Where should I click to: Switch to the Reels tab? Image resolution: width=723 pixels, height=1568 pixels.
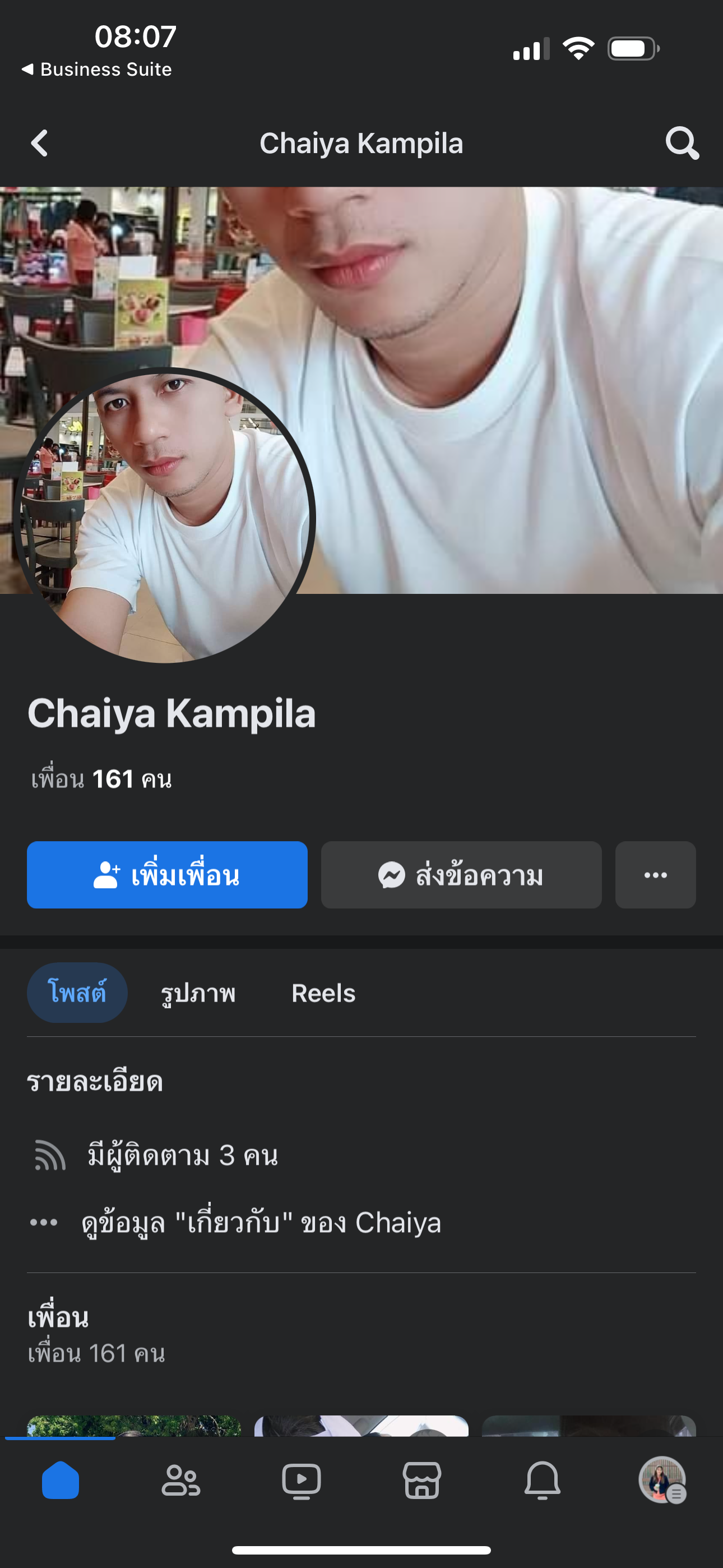[323, 993]
